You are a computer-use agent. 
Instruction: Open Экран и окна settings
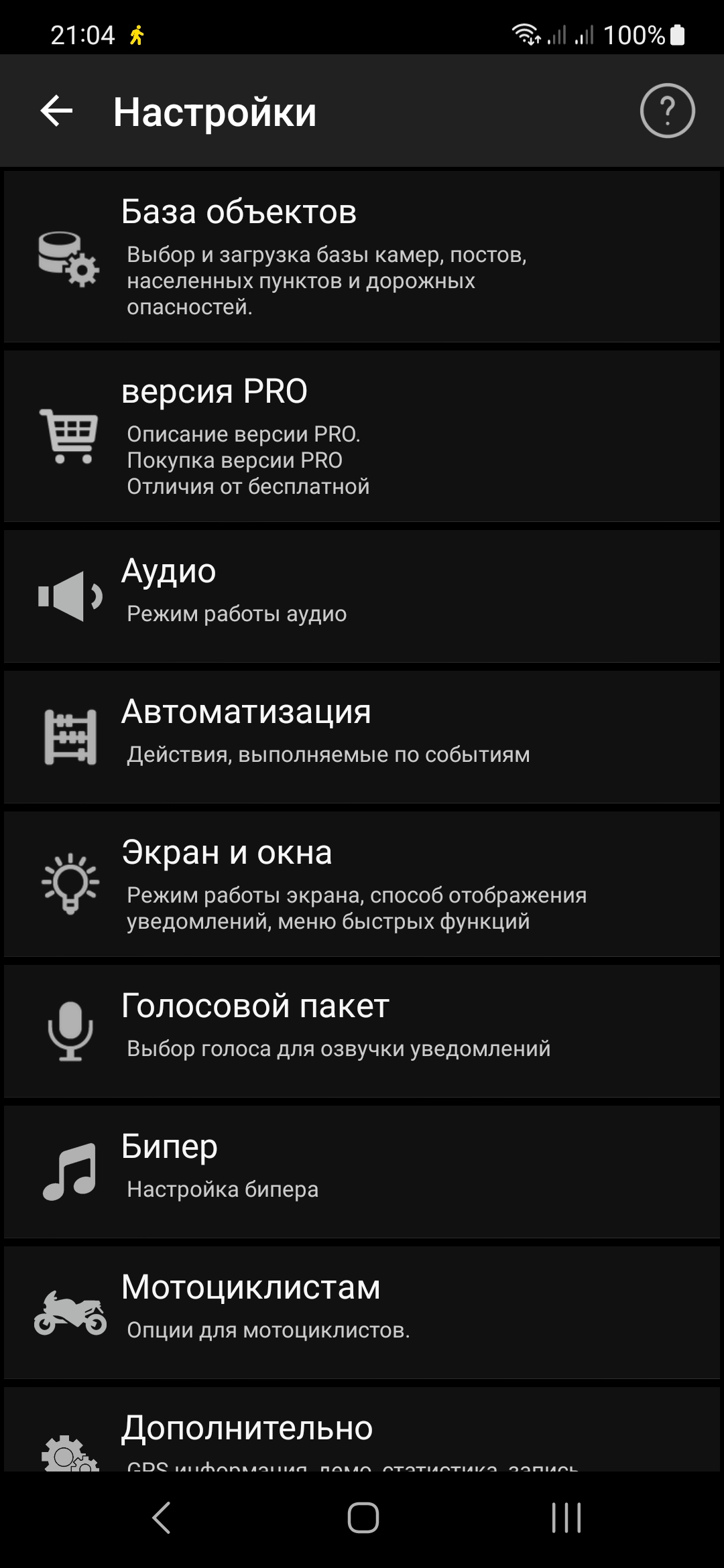(x=362, y=884)
